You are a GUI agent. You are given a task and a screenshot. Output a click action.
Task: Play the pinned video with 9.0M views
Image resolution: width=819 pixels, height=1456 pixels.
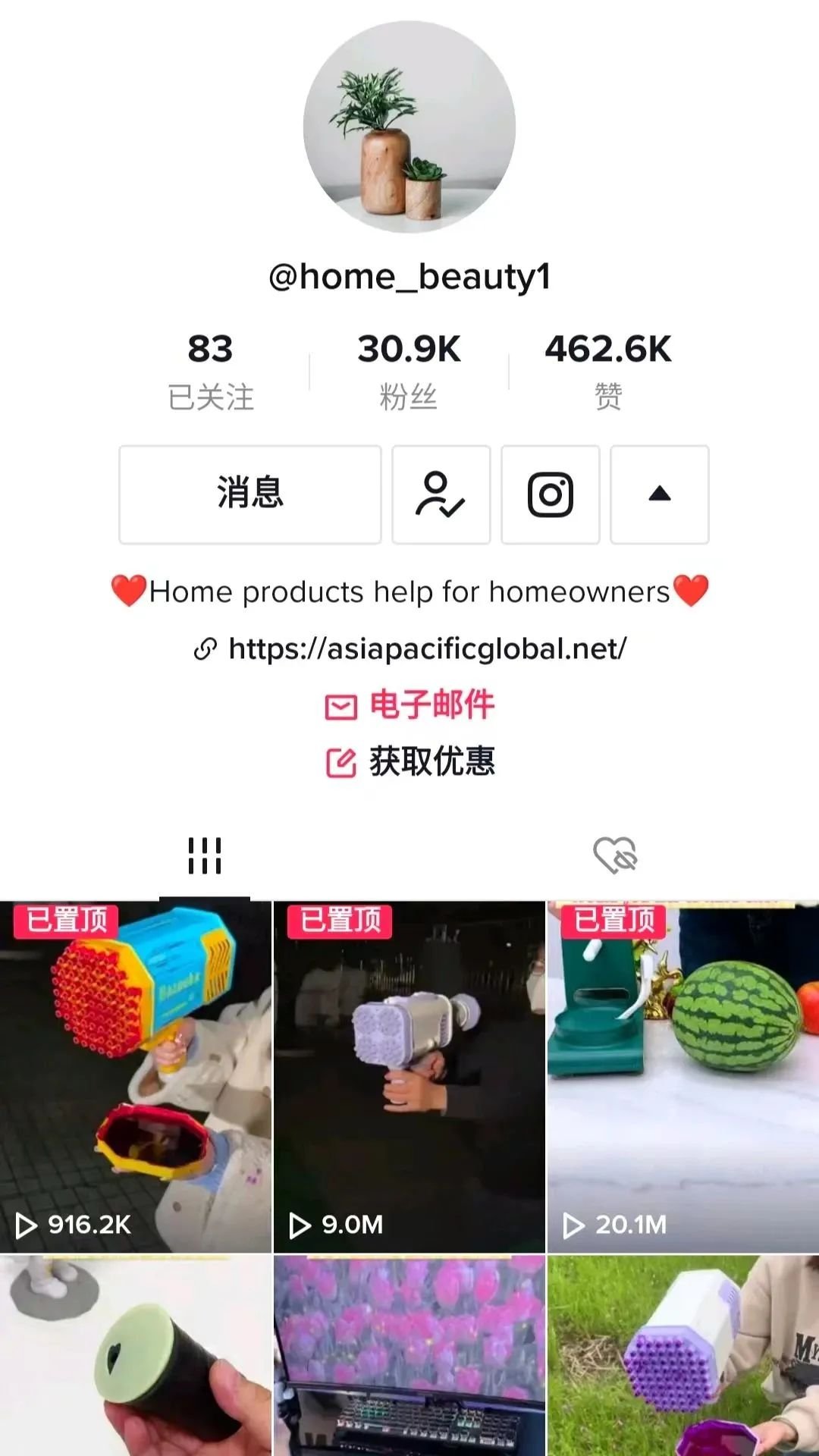(x=409, y=1077)
